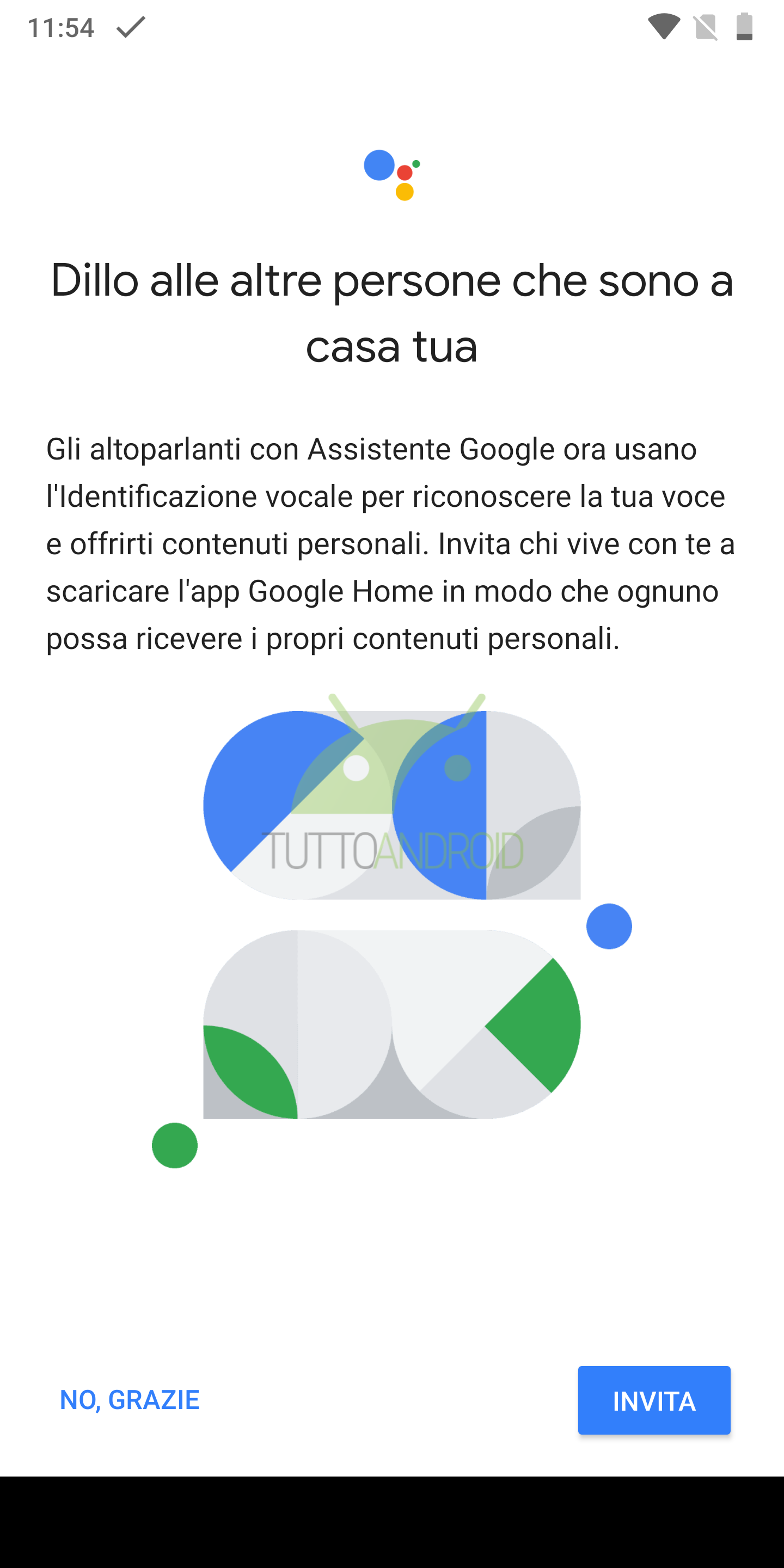Tap the INVITA button
This screenshot has height=1568, width=784.
point(654,1400)
